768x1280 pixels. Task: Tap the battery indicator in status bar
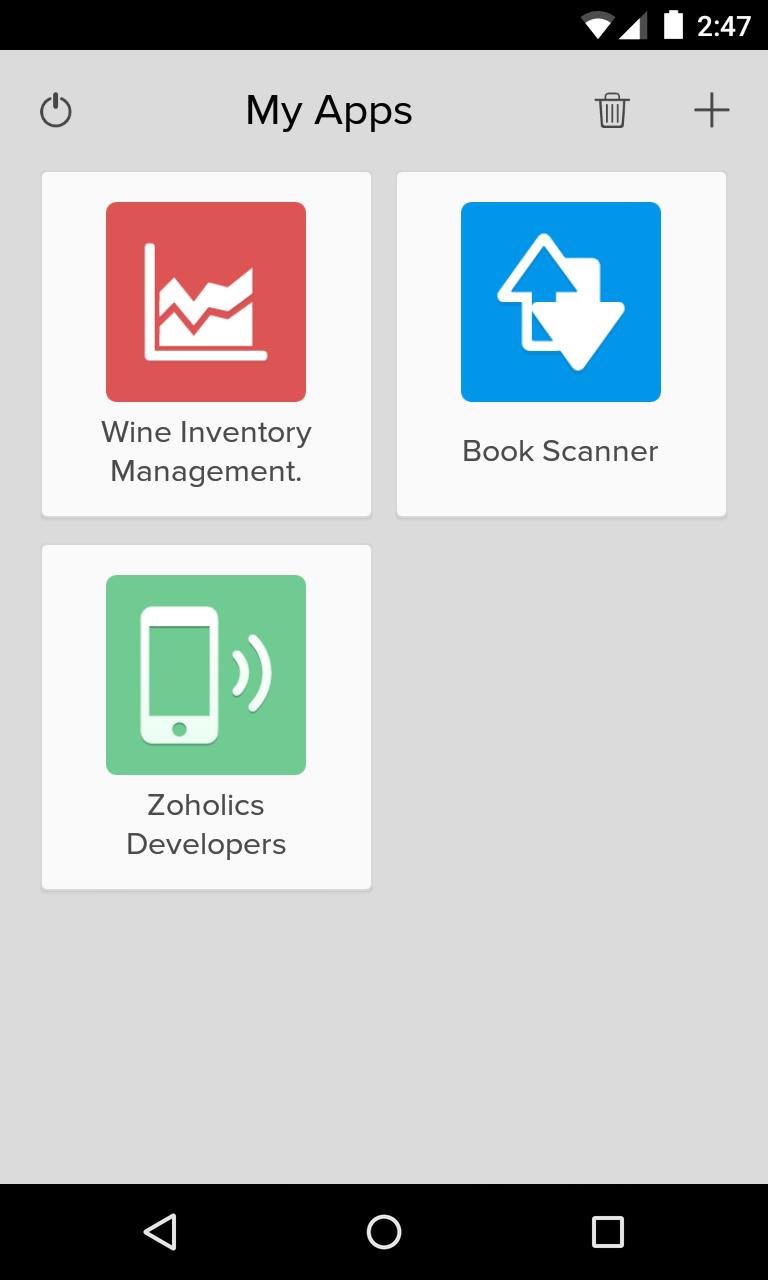coord(671,24)
